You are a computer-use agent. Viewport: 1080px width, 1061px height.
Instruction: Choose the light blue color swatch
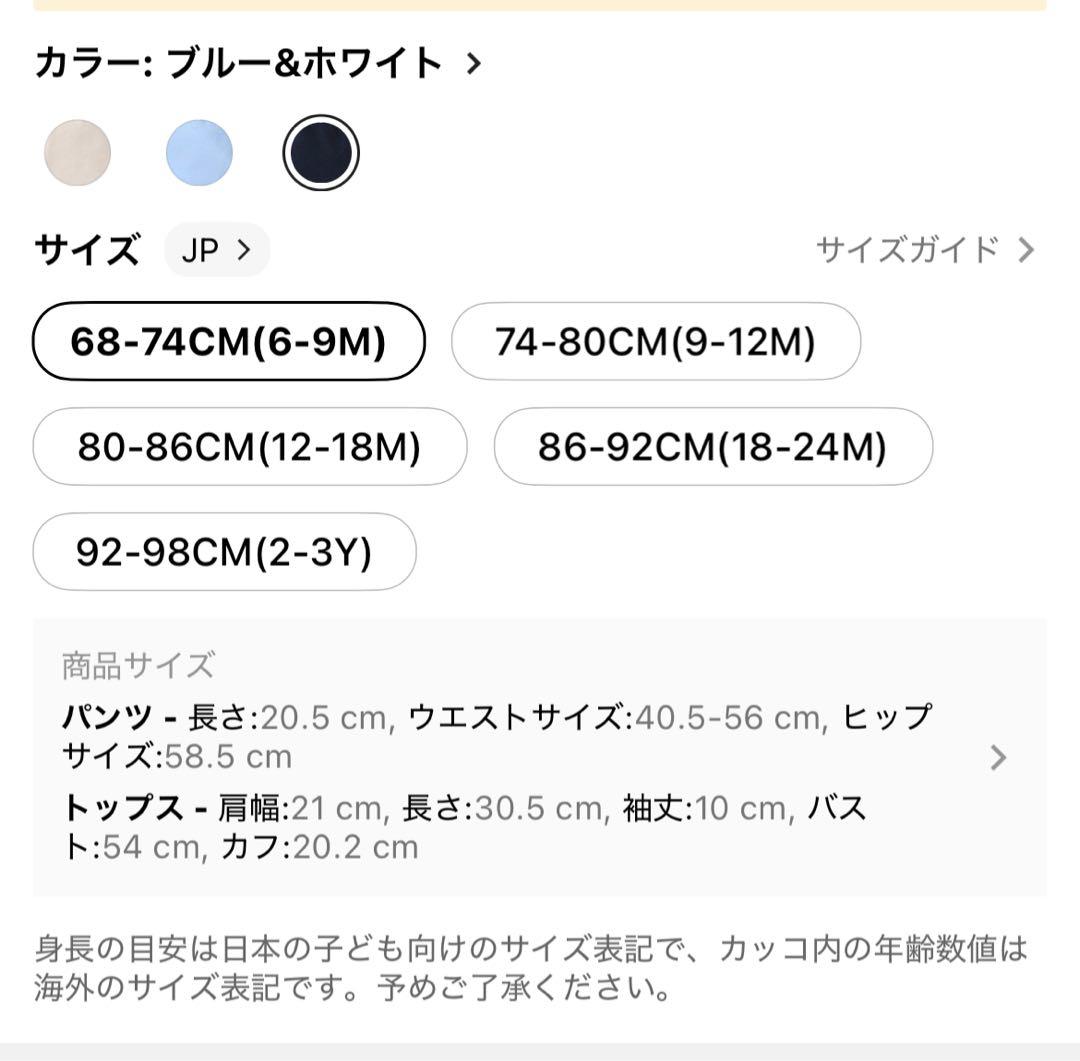click(x=199, y=153)
